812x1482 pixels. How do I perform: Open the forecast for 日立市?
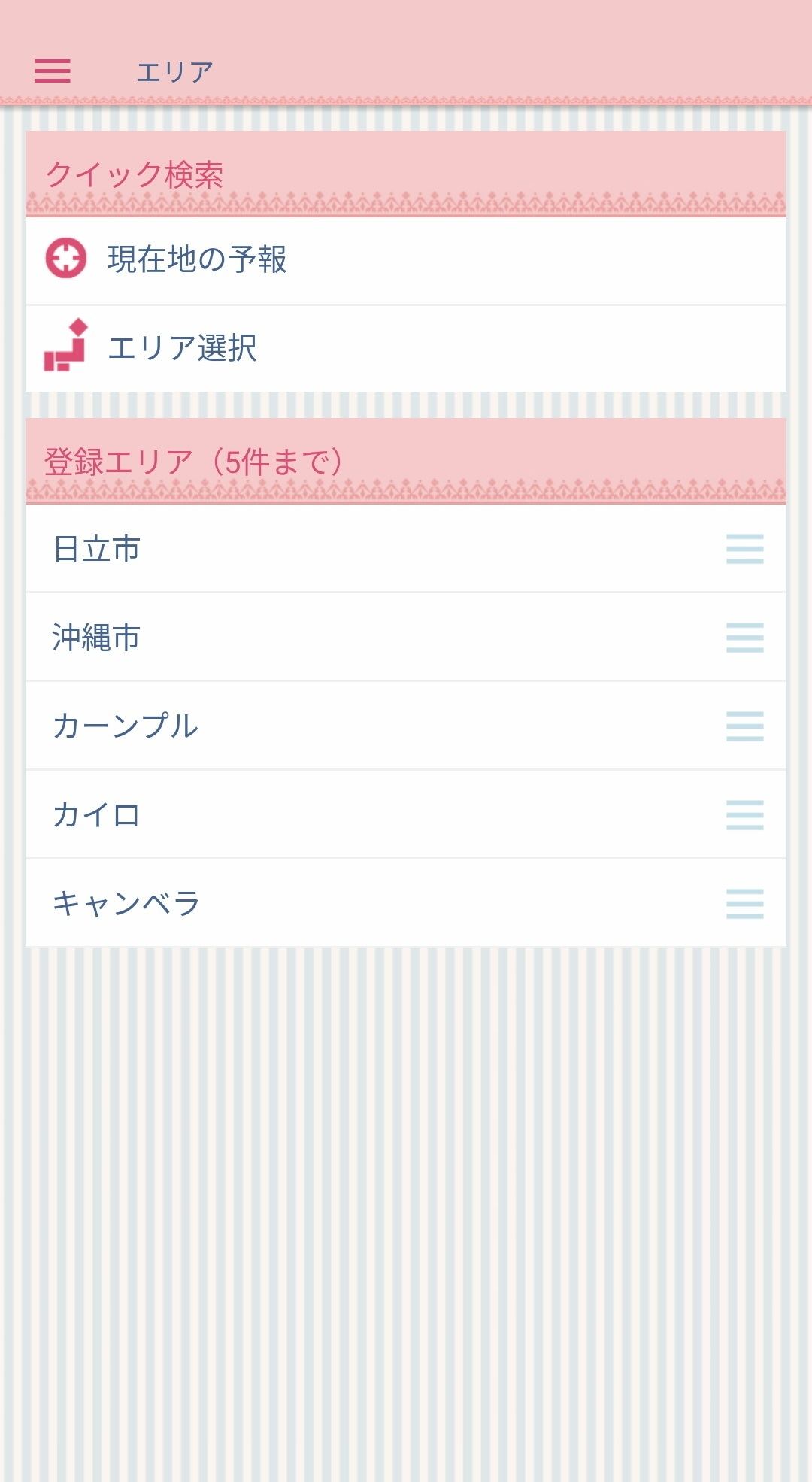click(x=98, y=549)
